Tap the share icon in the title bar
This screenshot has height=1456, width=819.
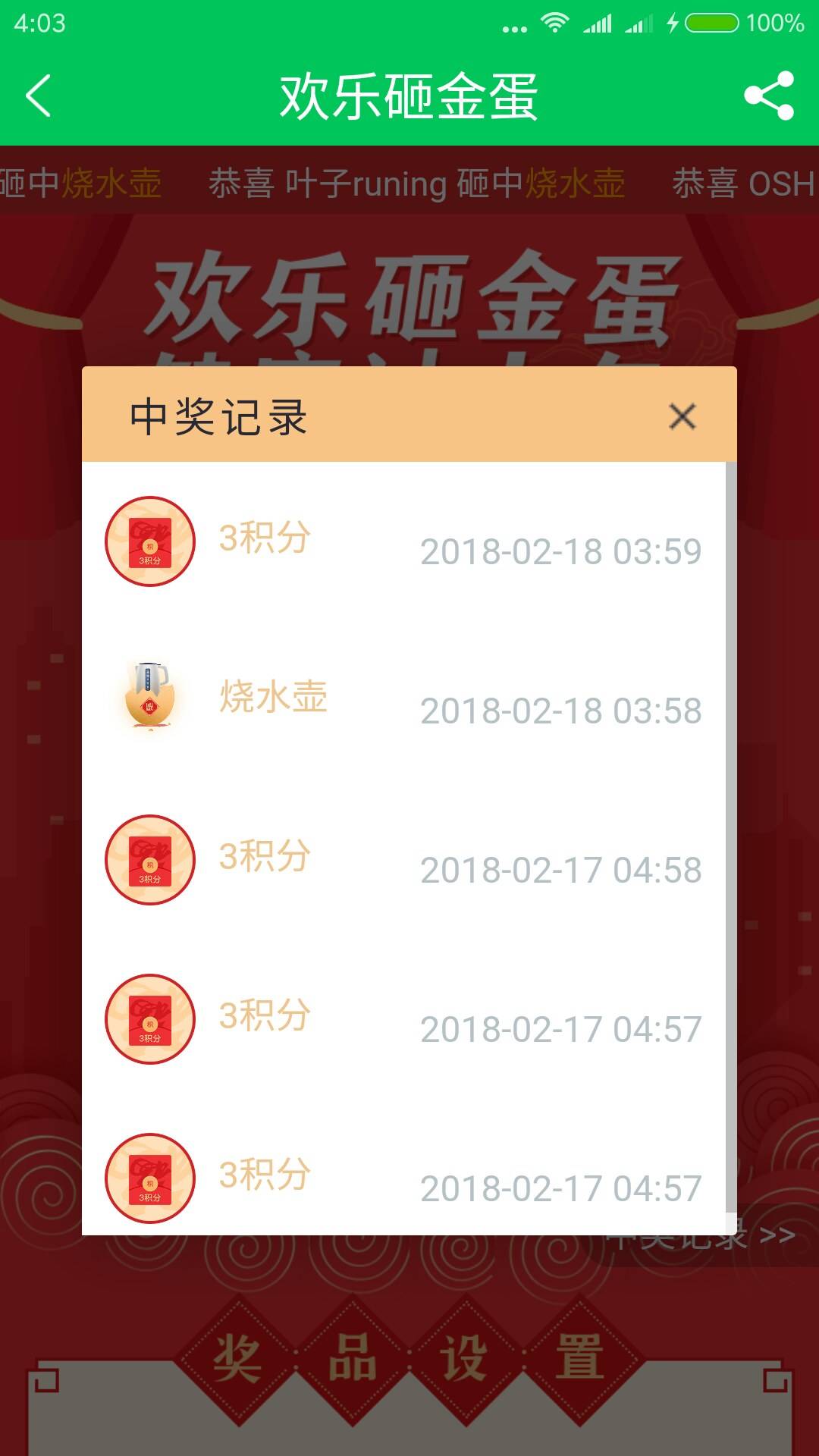(768, 96)
